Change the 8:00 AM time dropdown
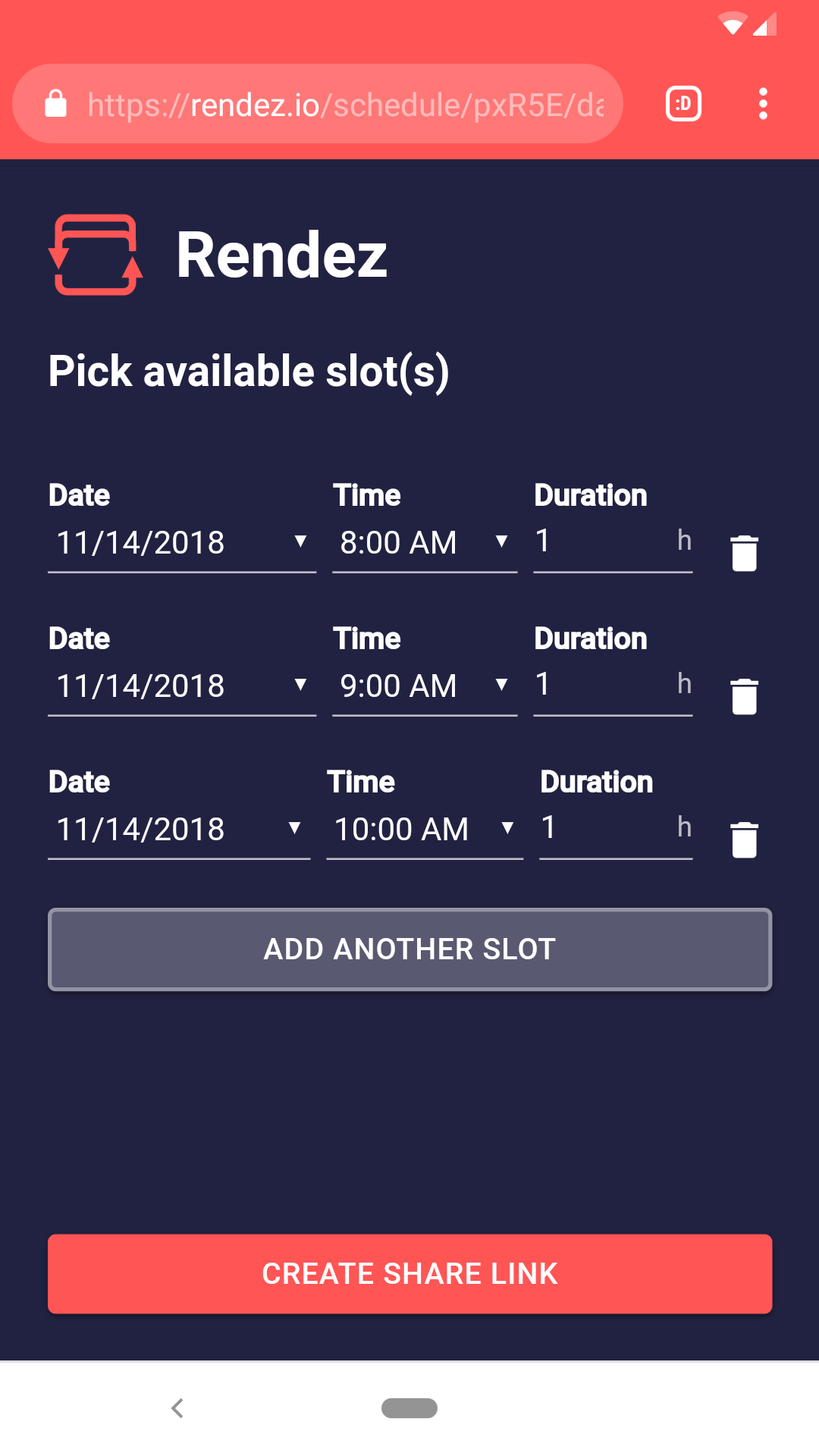This screenshot has height=1456, width=819. tap(425, 542)
